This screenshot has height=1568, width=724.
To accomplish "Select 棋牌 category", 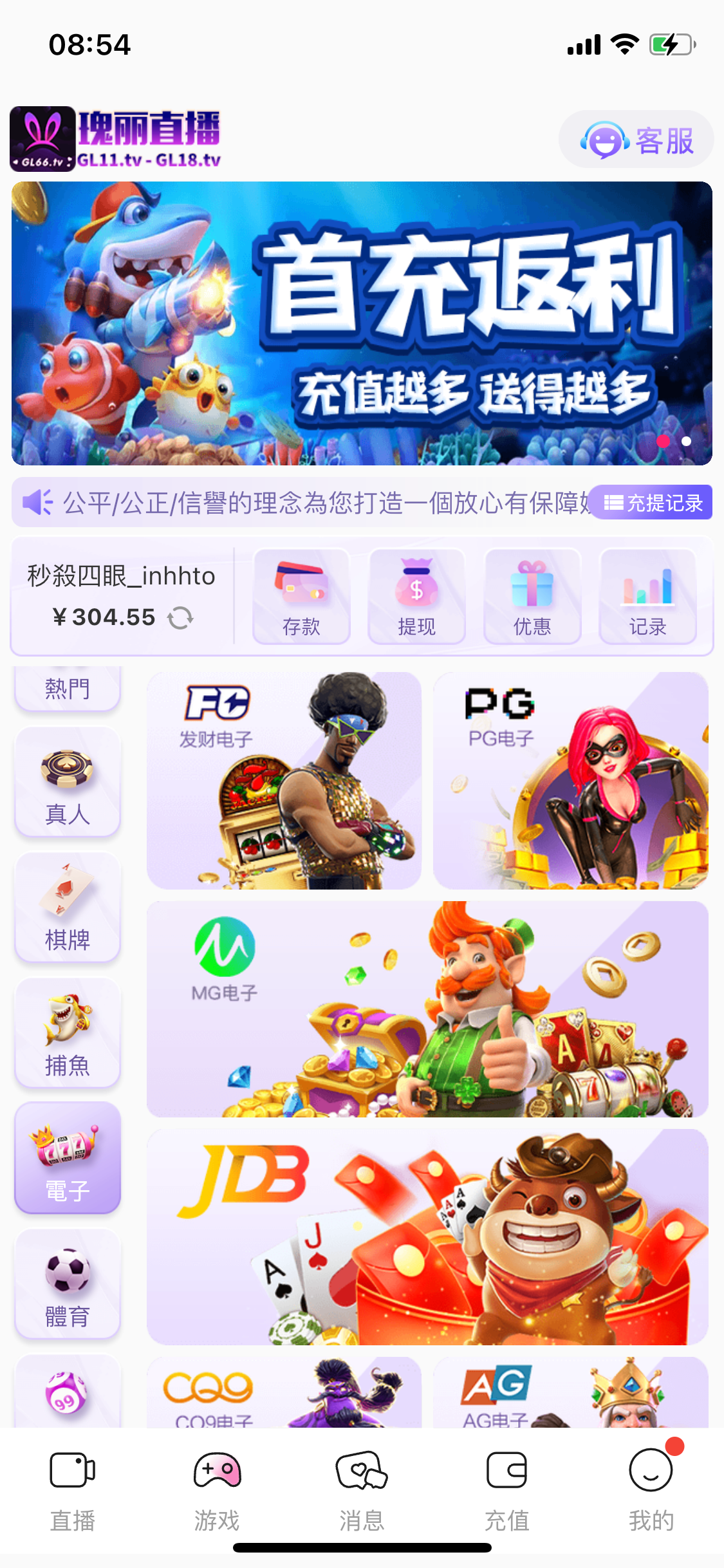I will [68, 908].
